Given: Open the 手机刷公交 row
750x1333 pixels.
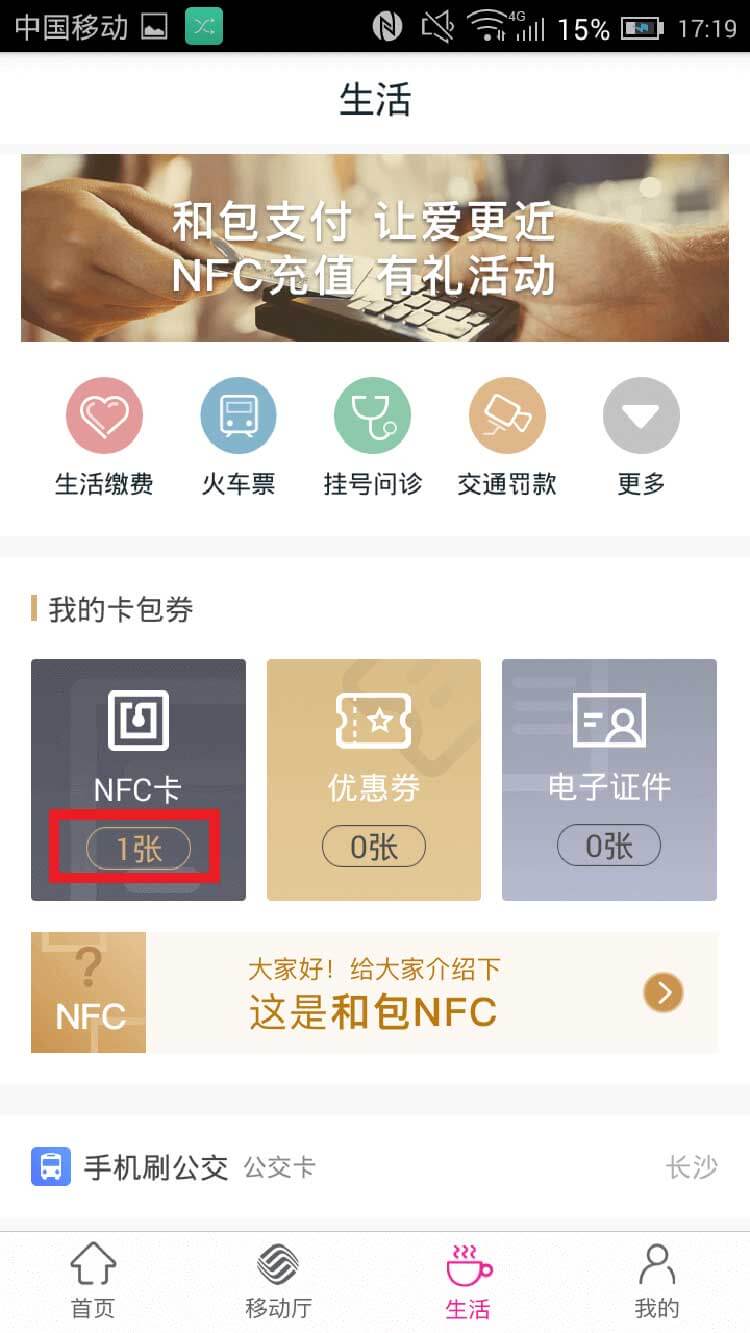Looking at the screenshot, I should [375, 1167].
